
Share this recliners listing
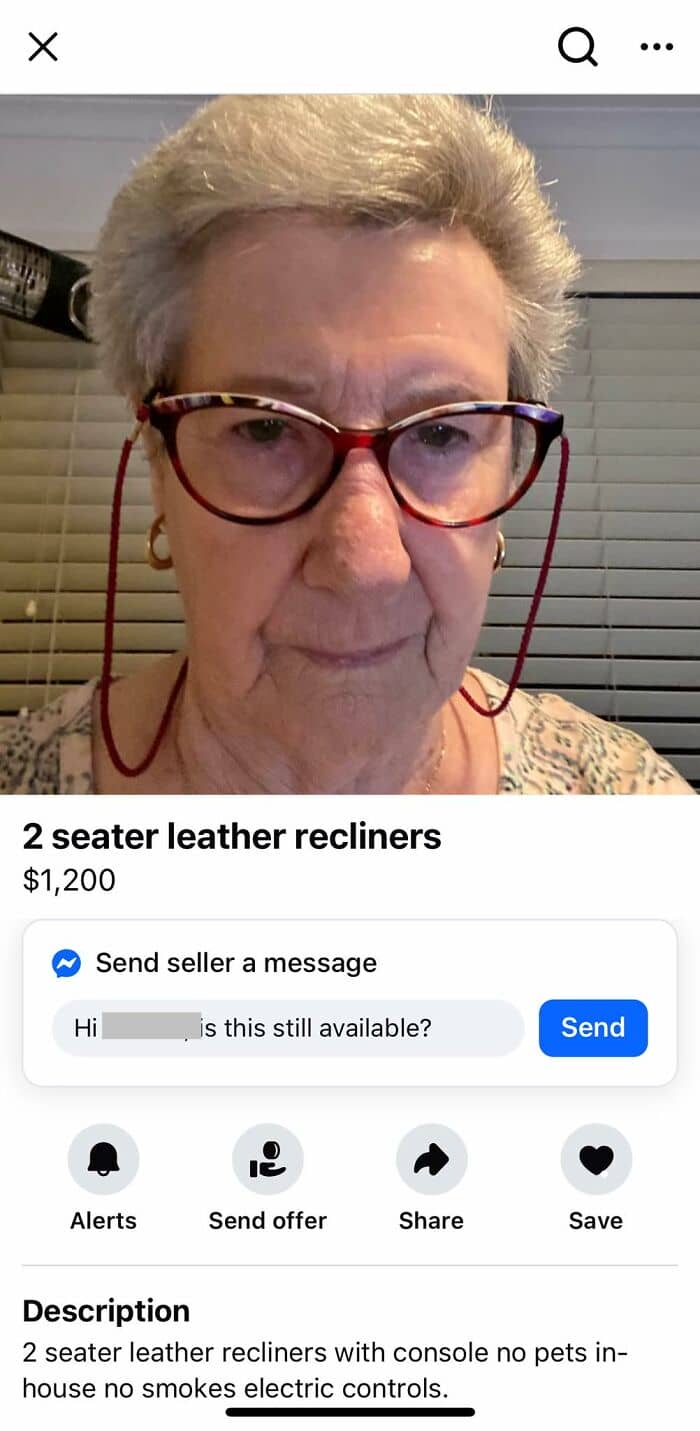point(431,1160)
